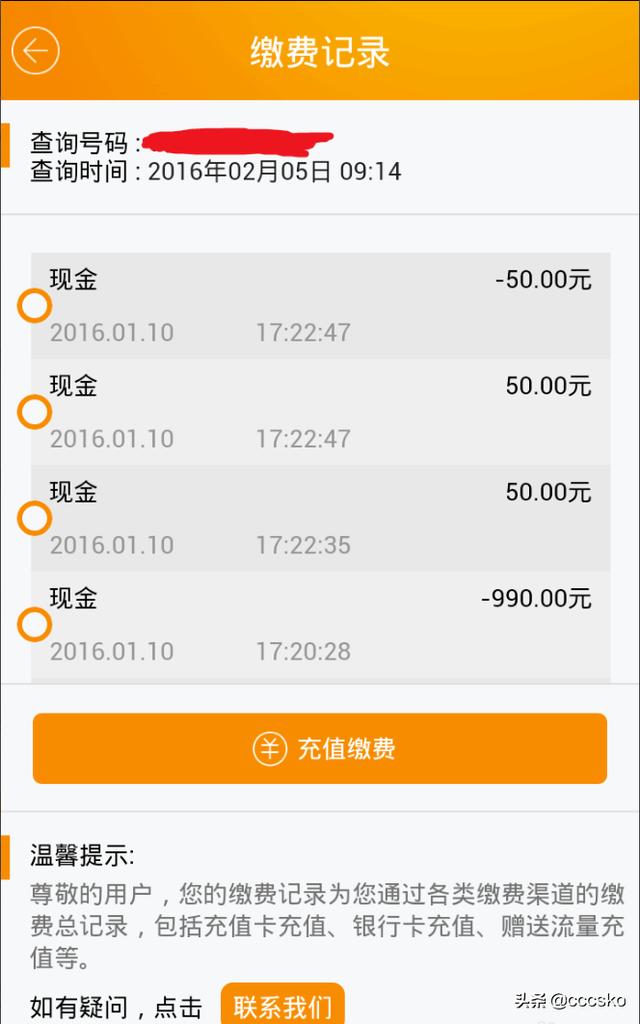Go back using the arrow icon
Screen dimensions: 640x1024
pos(35,50)
